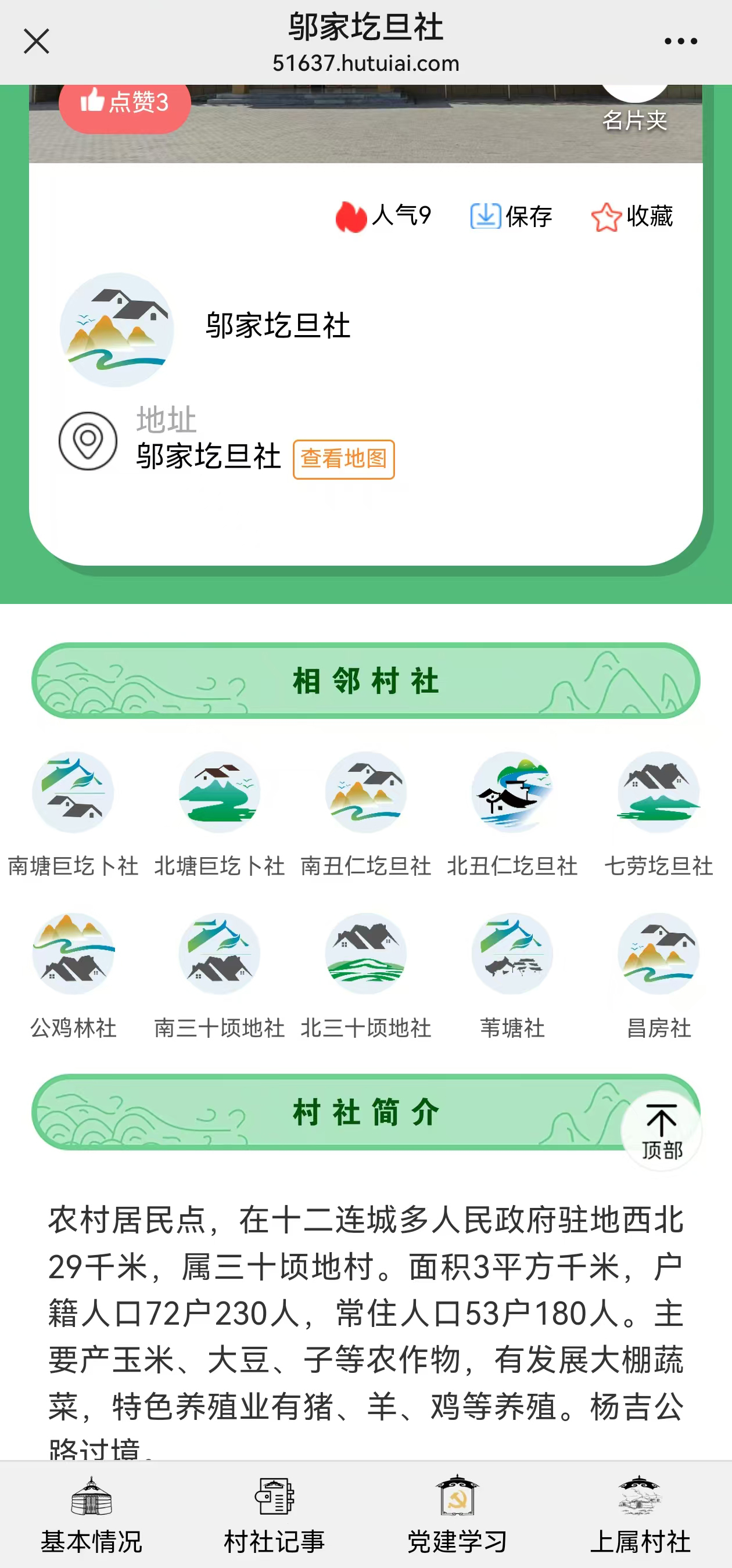Toggle the 人气9 popularity flame
This screenshot has height=1568, width=732.
pos(384,217)
